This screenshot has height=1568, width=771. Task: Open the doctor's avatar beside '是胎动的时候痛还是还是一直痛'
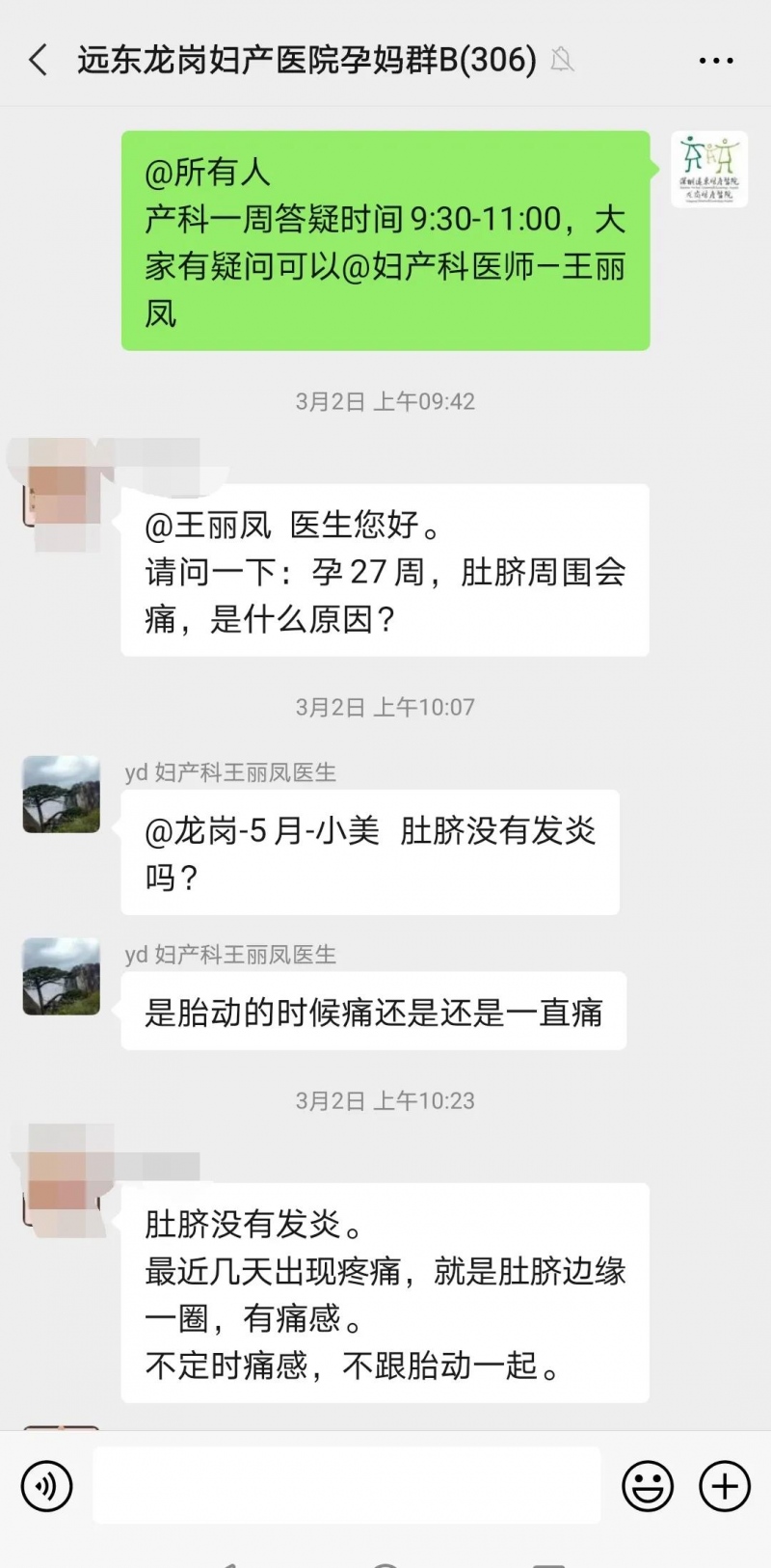pyautogui.click(x=62, y=976)
